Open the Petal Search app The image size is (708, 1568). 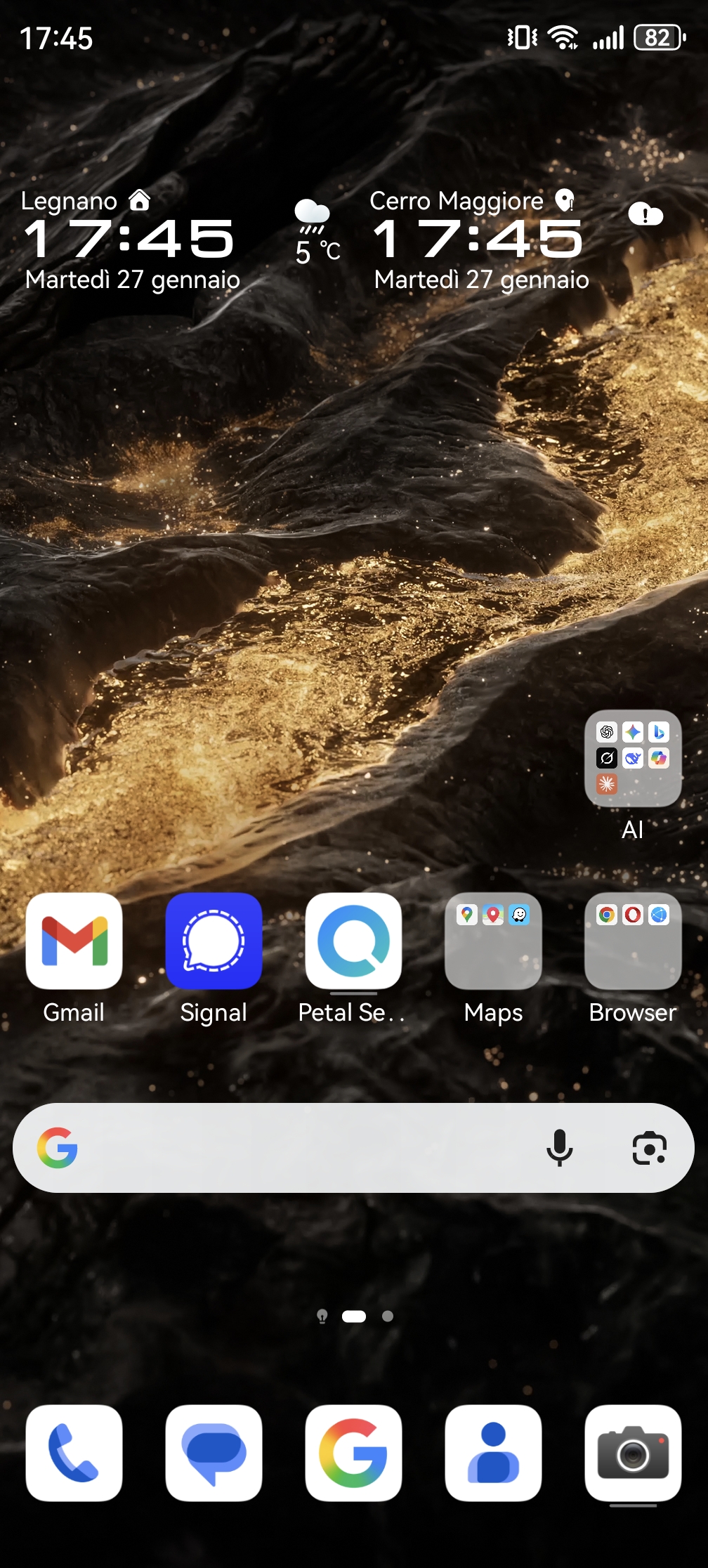click(x=353, y=941)
